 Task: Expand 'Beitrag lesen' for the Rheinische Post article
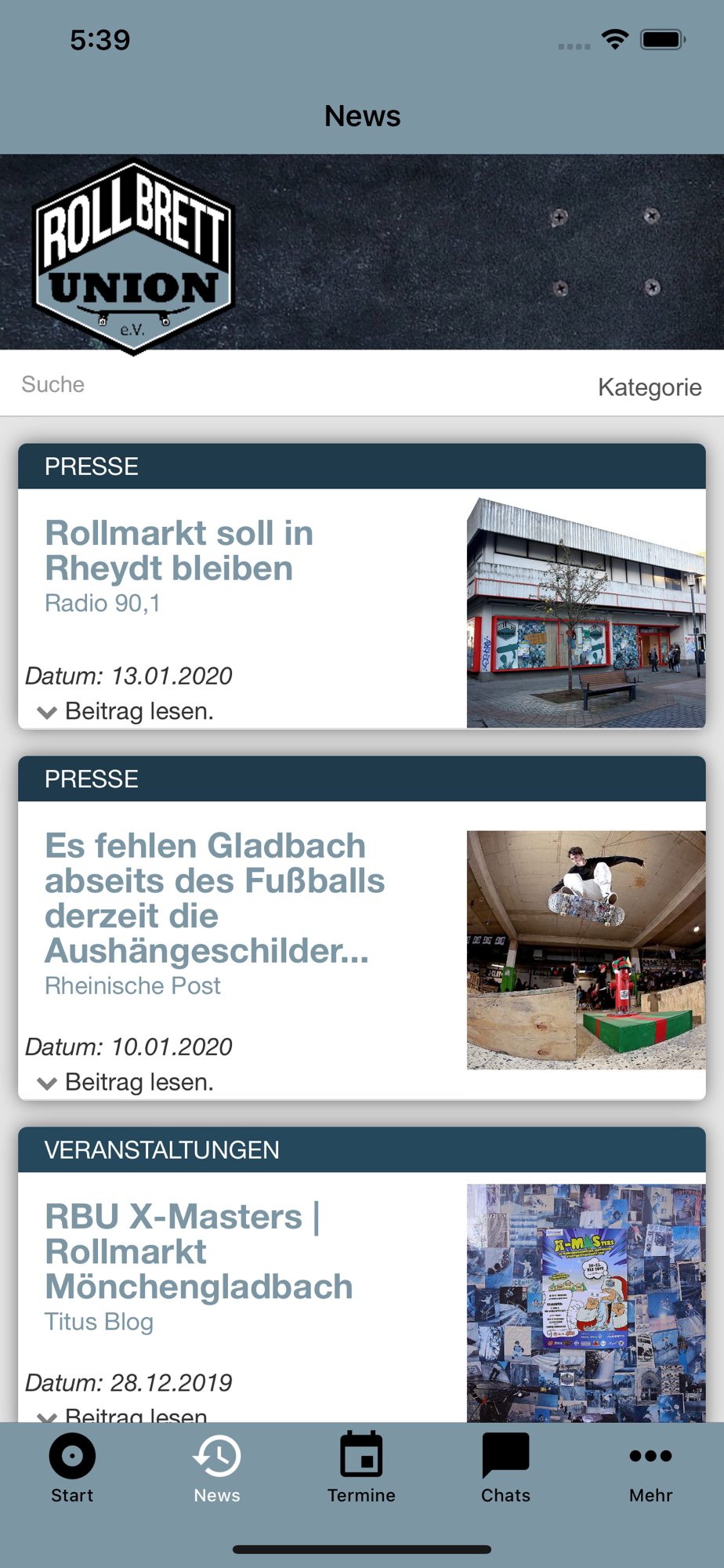[127, 1082]
